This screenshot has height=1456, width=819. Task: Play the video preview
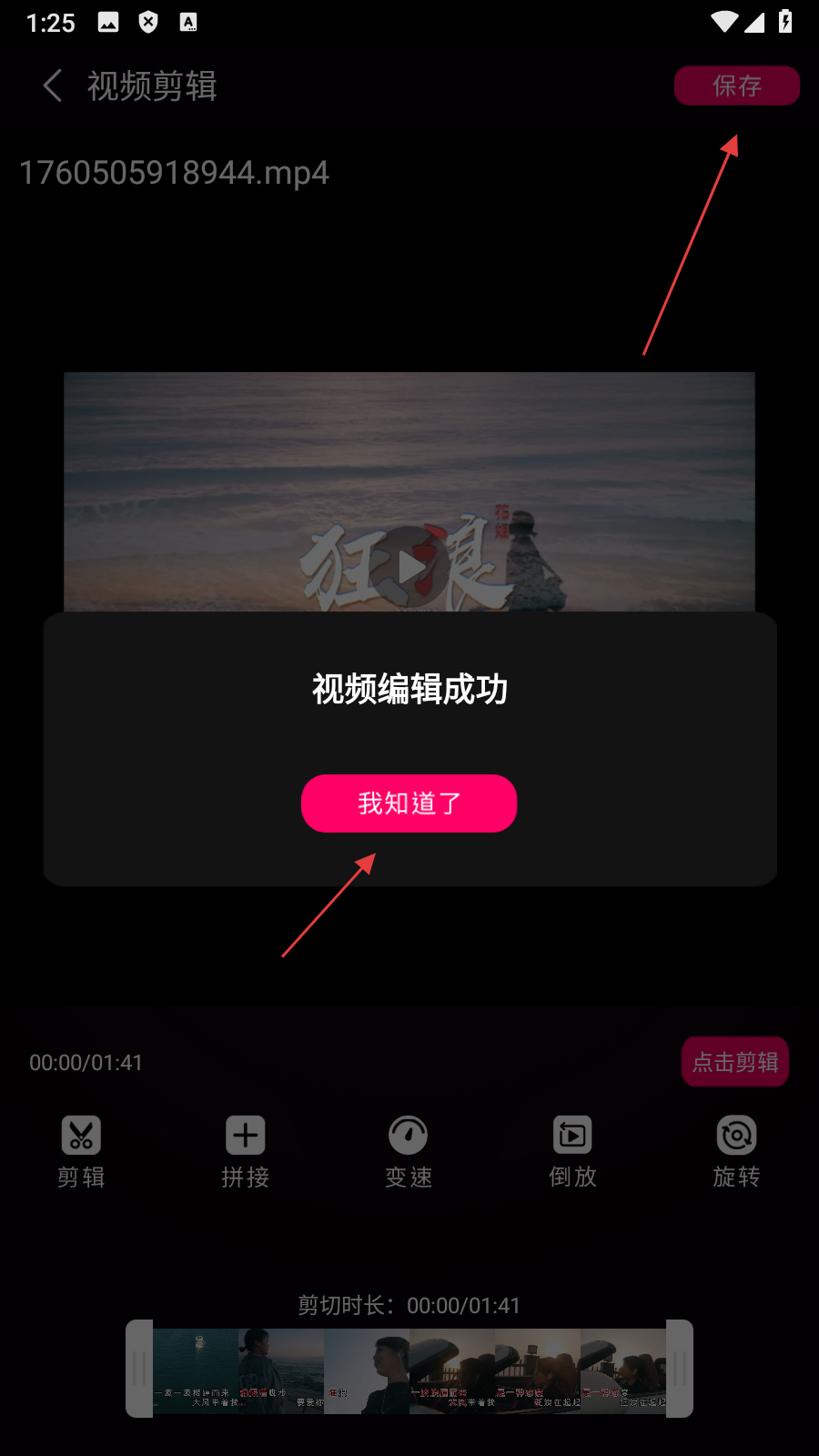pyautogui.click(x=410, y=567)
